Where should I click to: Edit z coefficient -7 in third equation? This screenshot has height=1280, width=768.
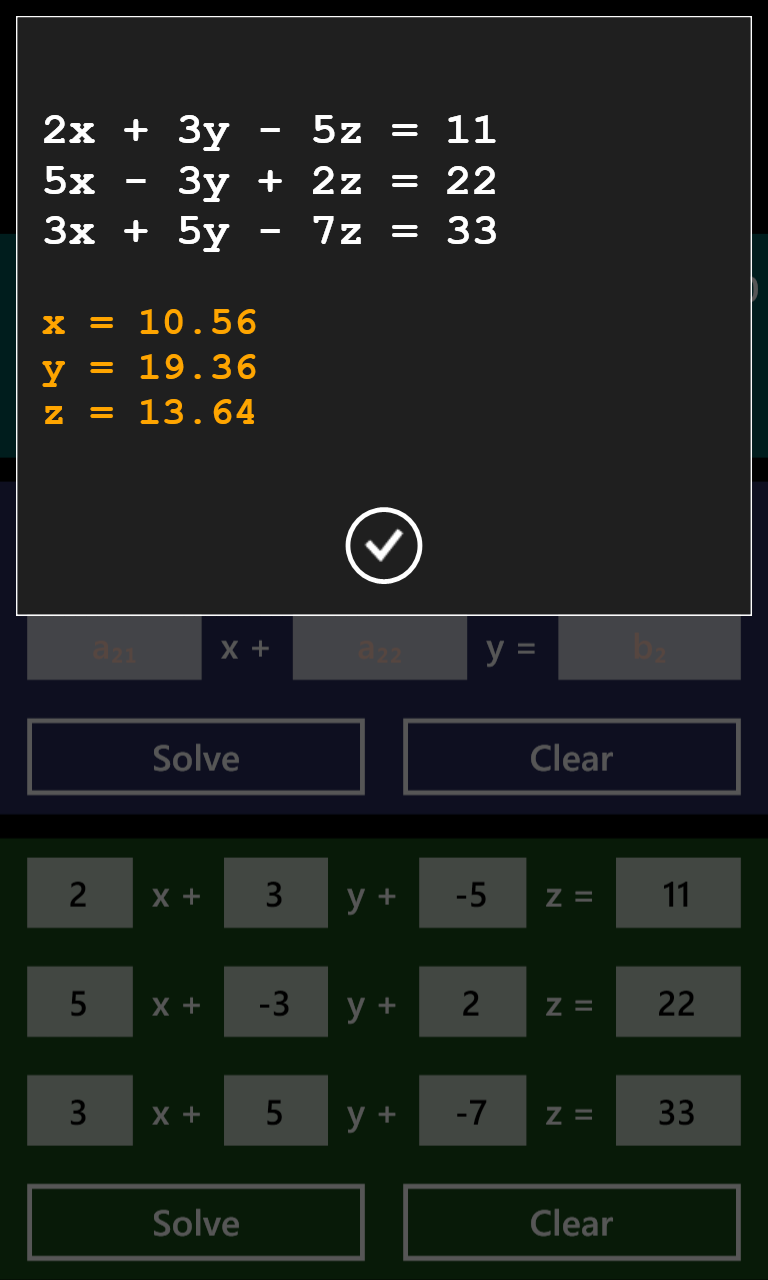coord(472,1110)
